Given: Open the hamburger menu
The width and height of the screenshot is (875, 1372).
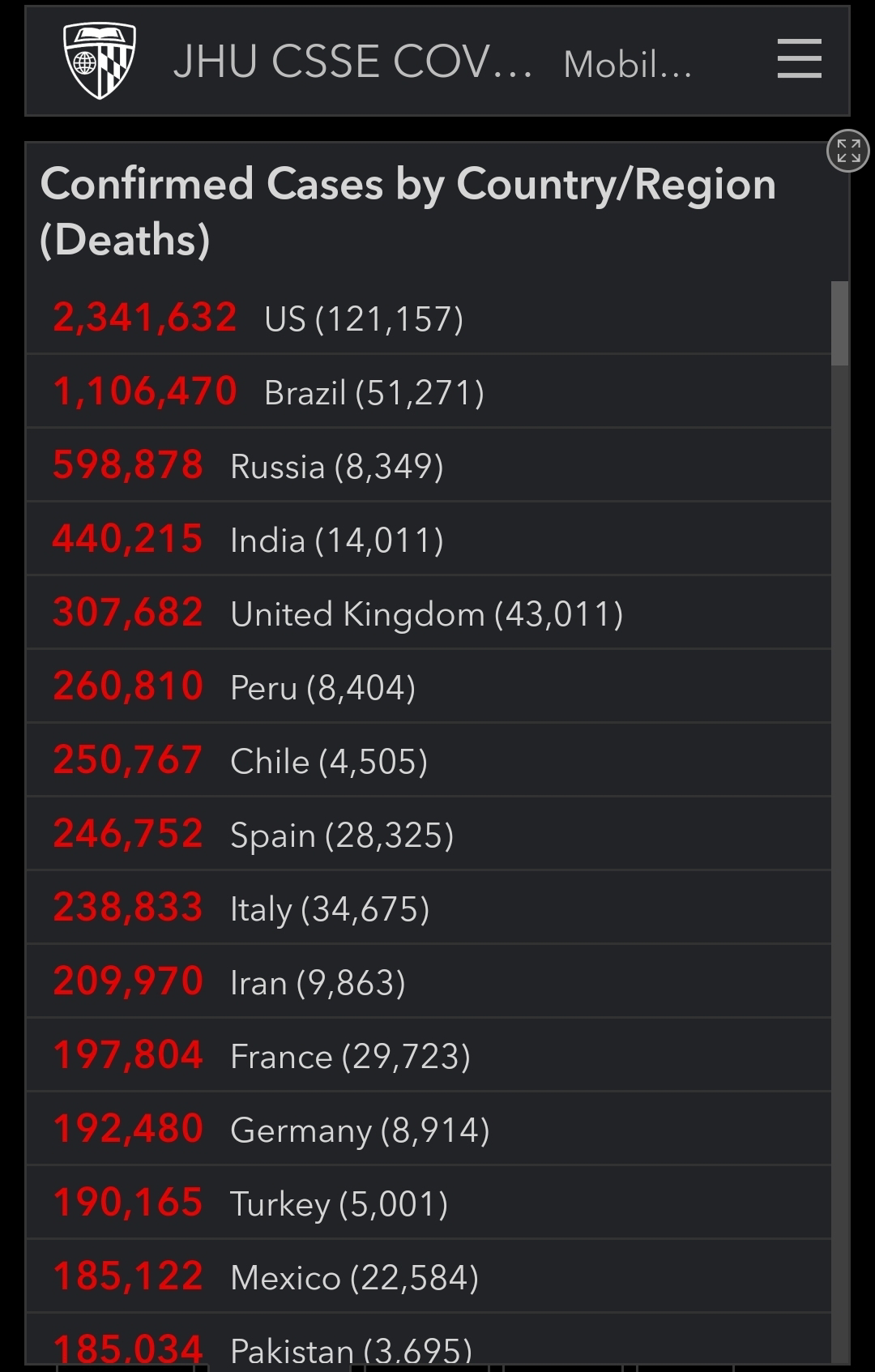Looking at the screenshot, I should pyautogui.click(x=799, y=59).
